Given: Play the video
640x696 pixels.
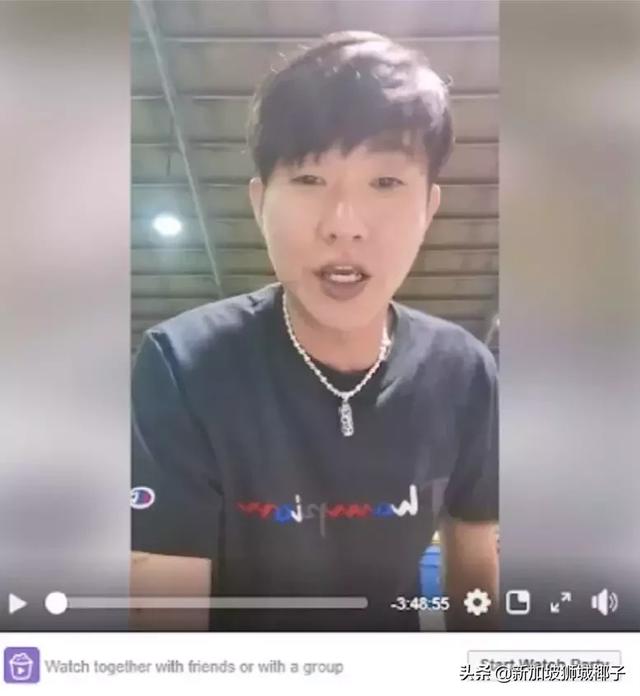Looking at the screenshot, I should click(x=18, y=603).
